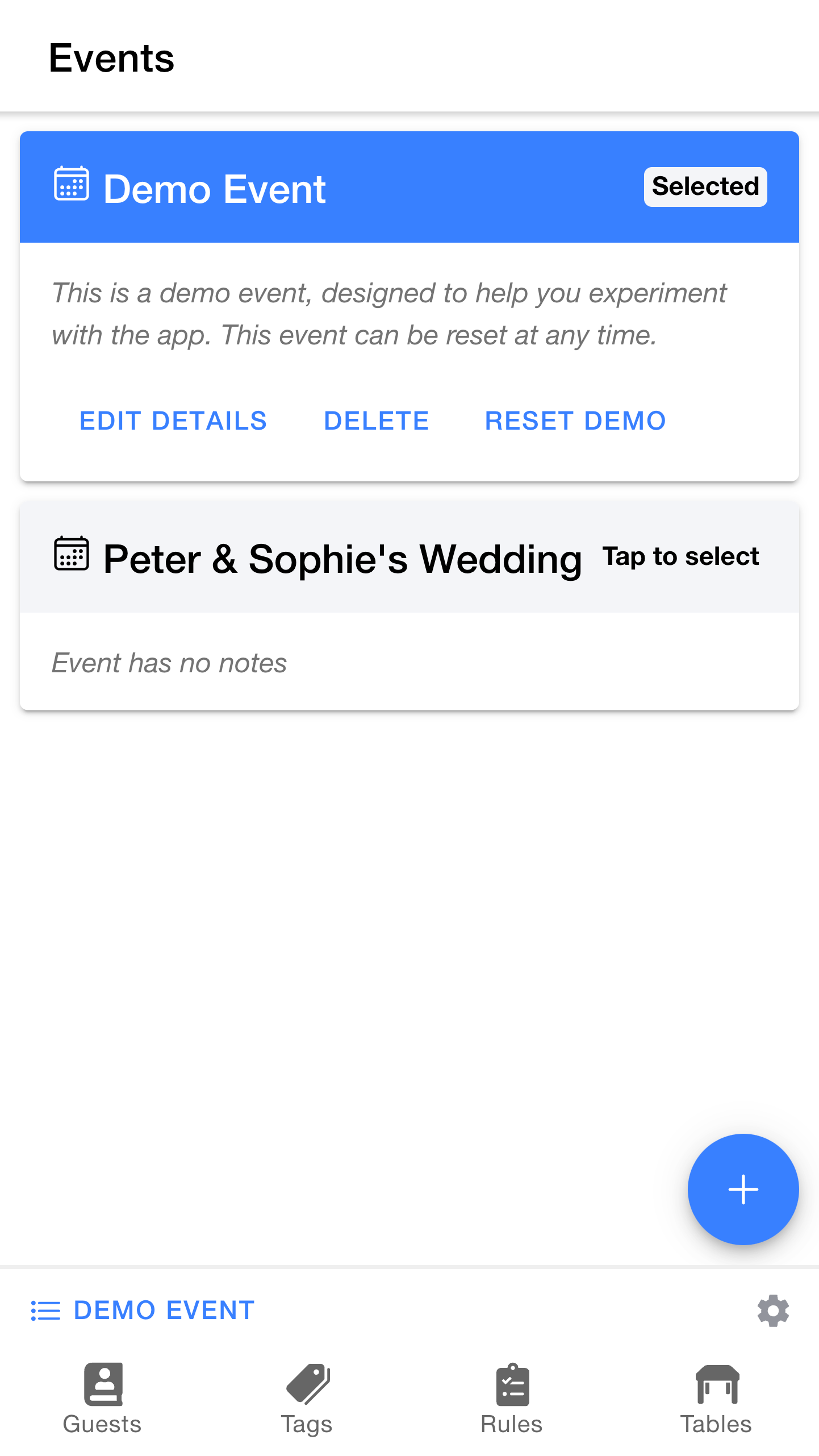Delete the Demo Event
This screenshot has height=1456, width=819.
coord(377,421)
